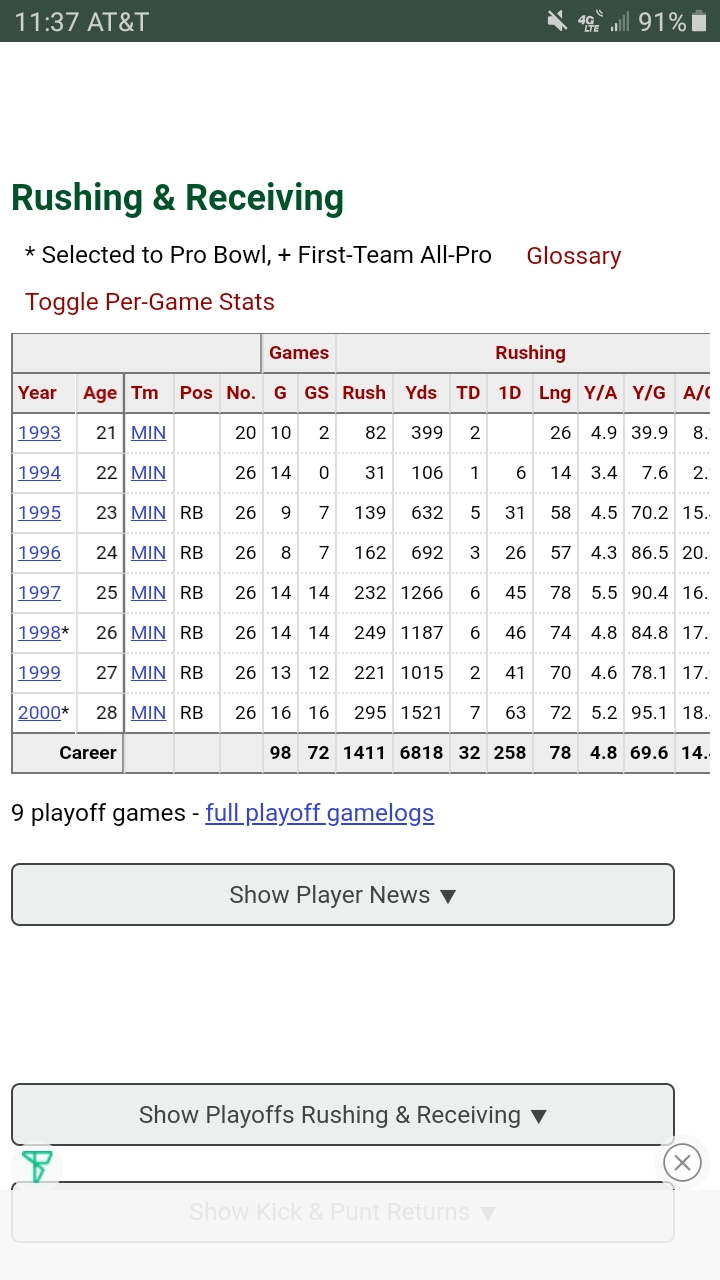Expand Show Kick & Punt Returns
This screenshot has height=1280, width=720.
pos(343,1212)
